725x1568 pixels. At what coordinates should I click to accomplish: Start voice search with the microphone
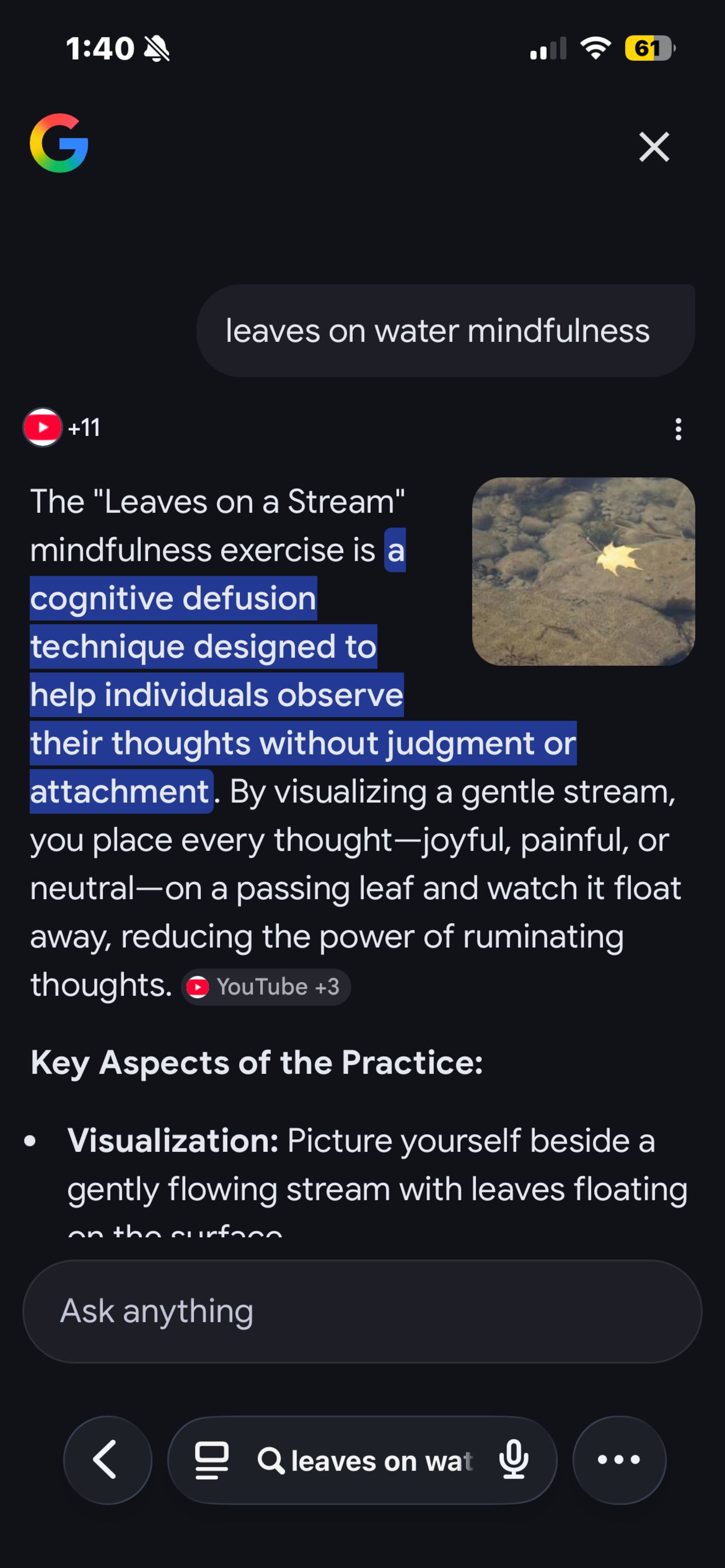point(513,1459)
